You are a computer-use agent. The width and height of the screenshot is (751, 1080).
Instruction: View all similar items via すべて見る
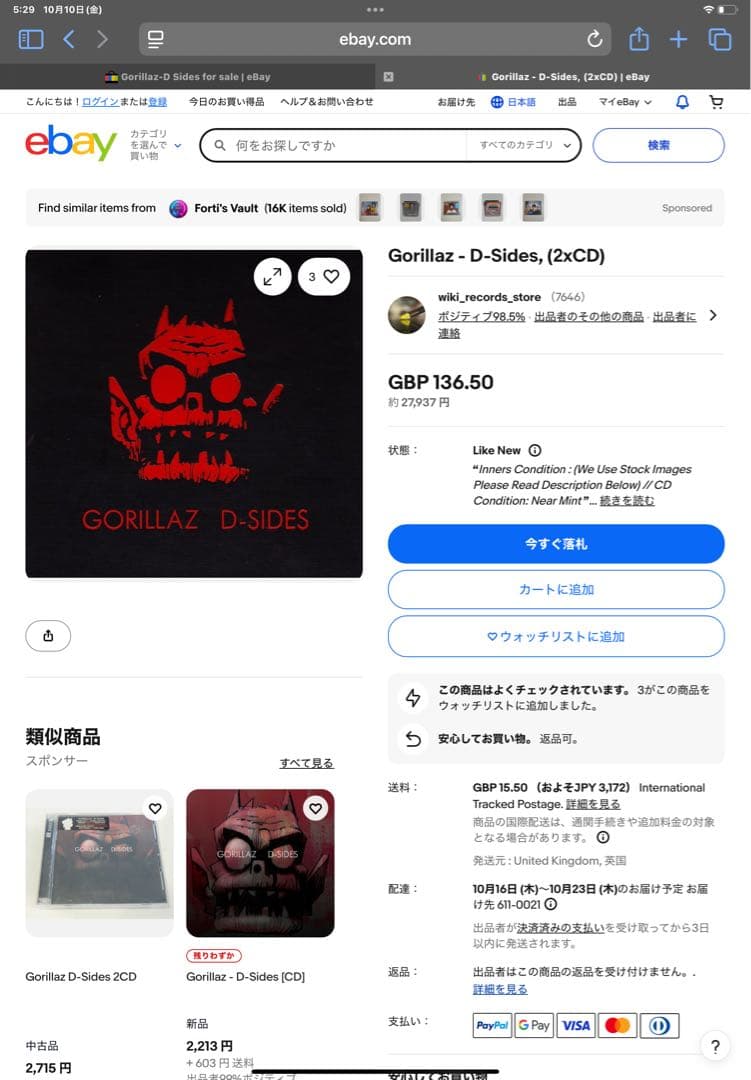306,763
